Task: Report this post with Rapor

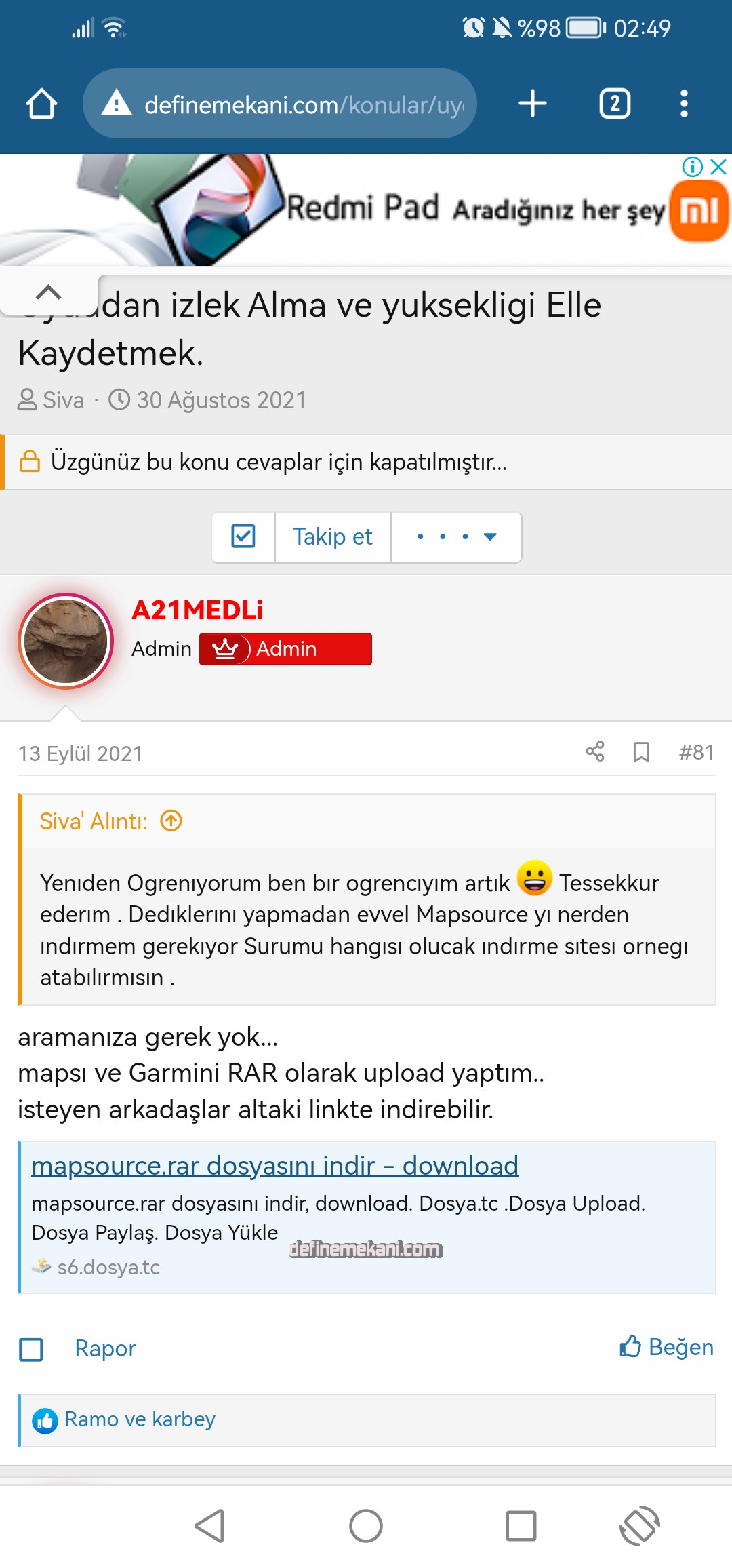Action: [x=105, y=1348]
